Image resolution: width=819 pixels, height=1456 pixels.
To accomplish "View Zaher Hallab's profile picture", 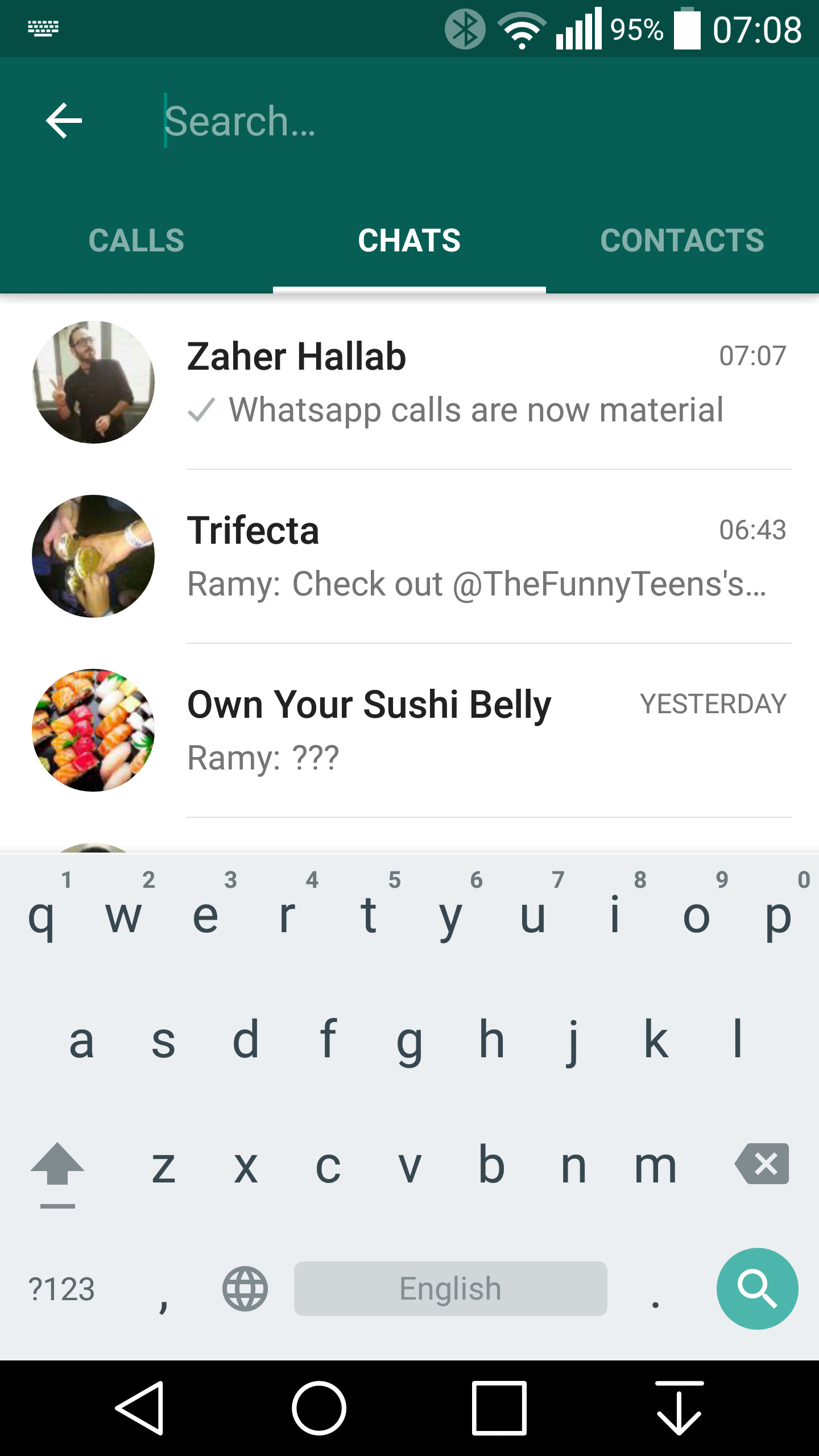I will point(93,382).
